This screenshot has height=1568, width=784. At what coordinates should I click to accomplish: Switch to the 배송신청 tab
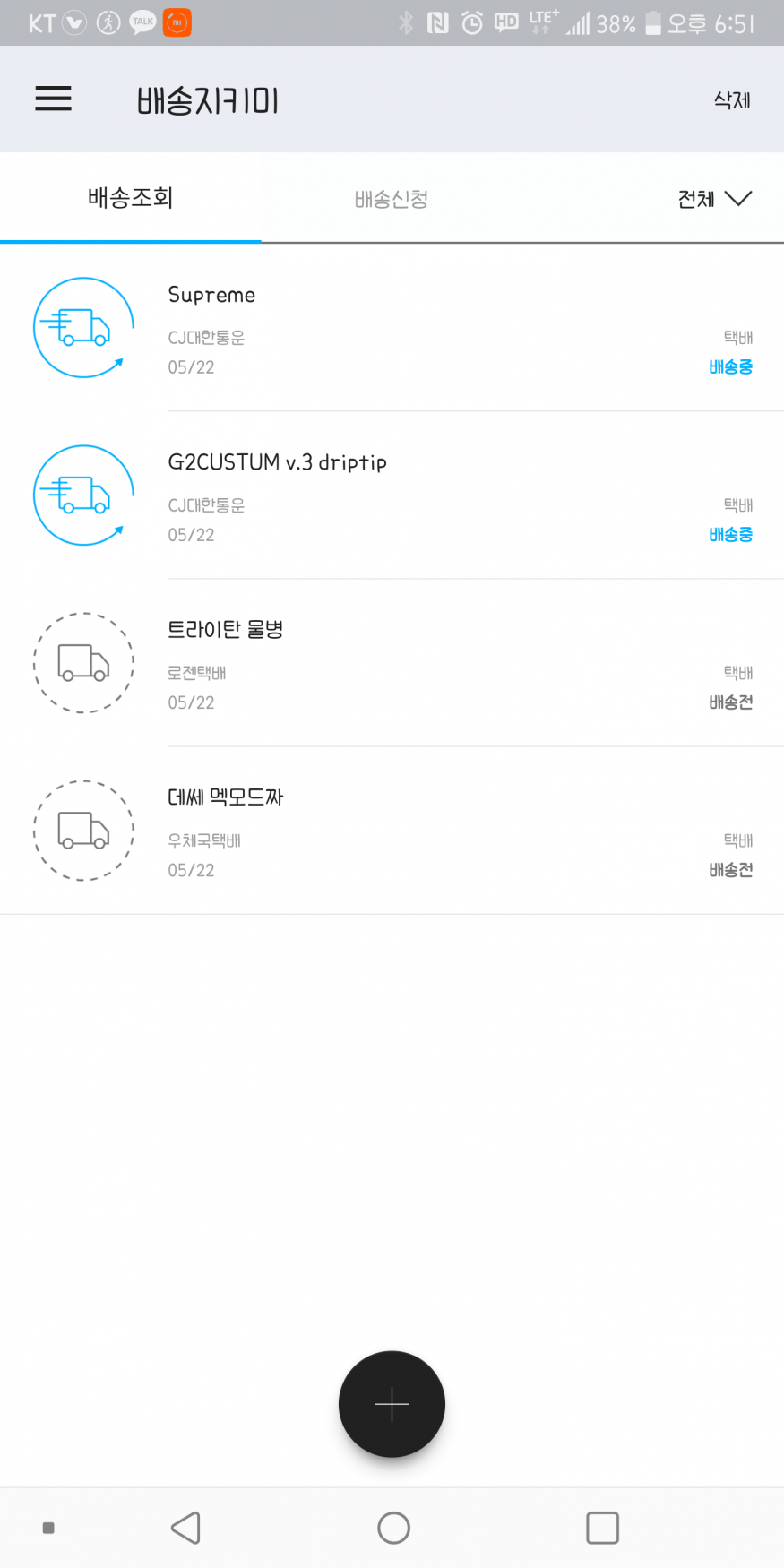(392, 199)
